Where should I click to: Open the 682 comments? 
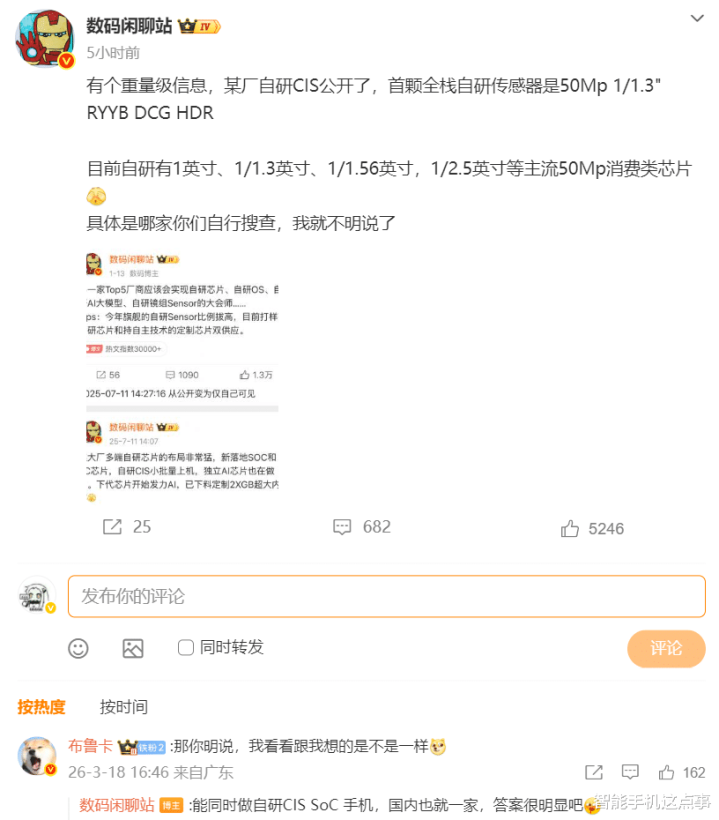point(361,527)
